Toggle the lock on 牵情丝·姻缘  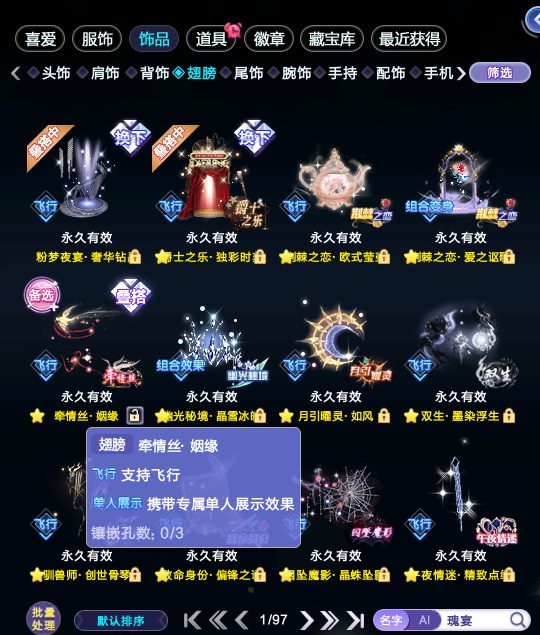pos(134,416)
